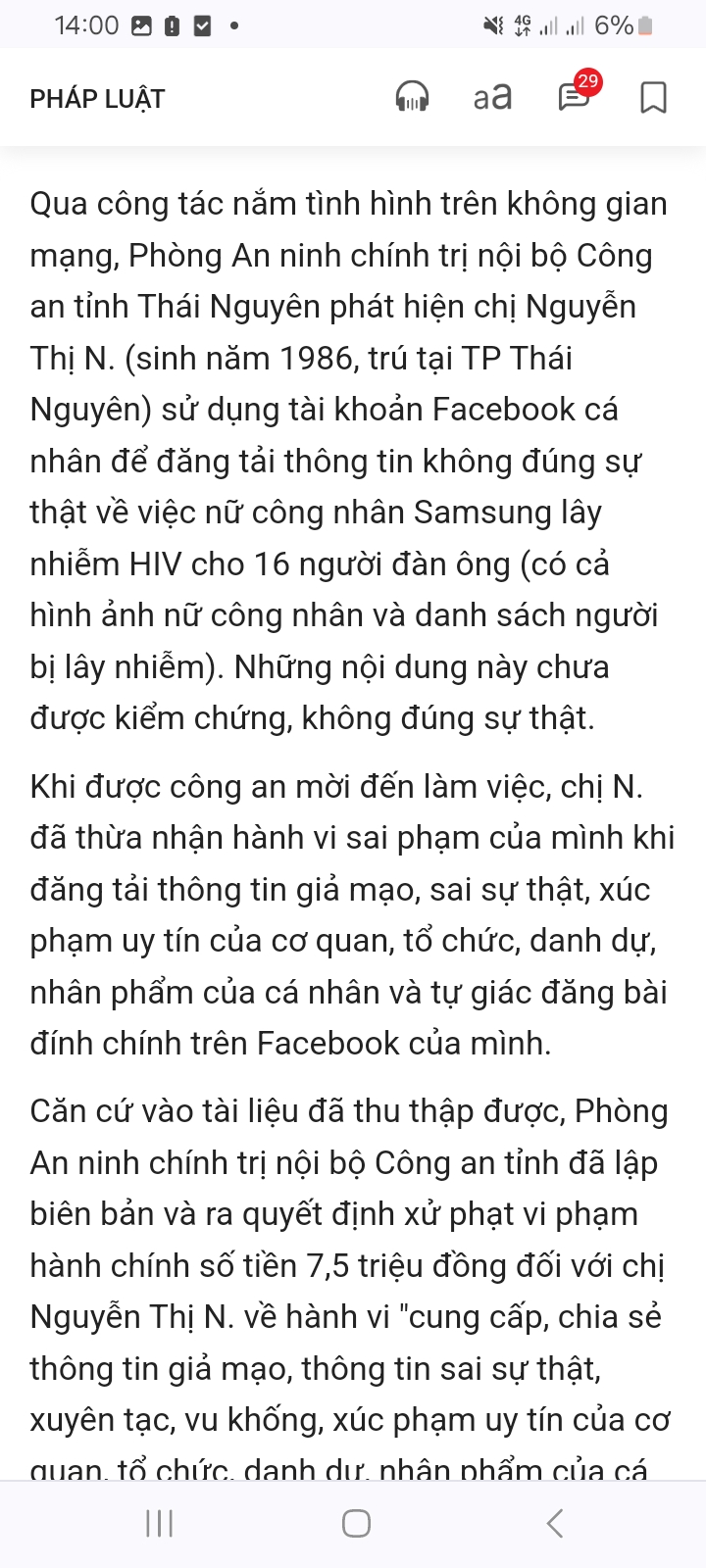This screenshot has height=1568, width=706.
Task: Adjust the article font size
Action: [492, 97]
